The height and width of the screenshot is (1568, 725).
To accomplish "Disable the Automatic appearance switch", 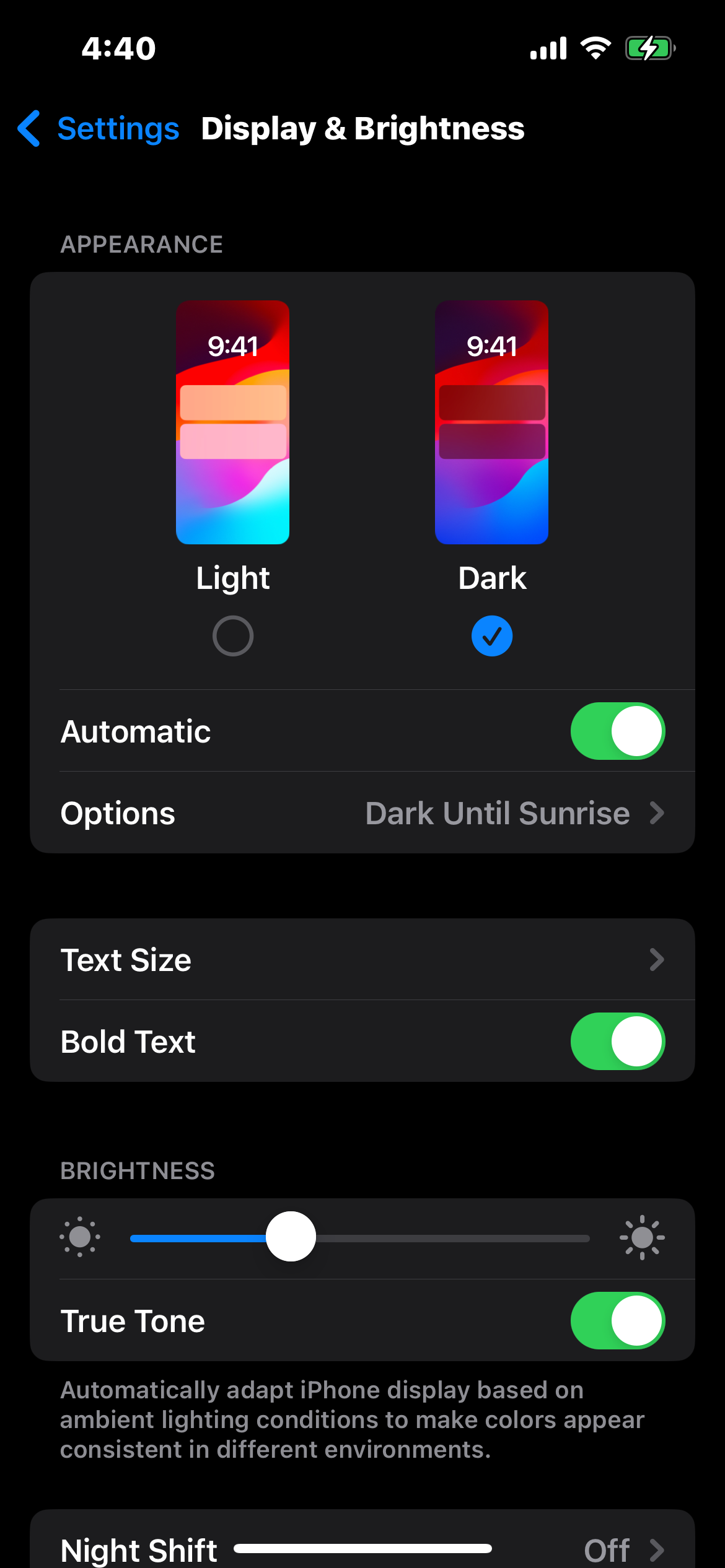I will click(618, 731).
